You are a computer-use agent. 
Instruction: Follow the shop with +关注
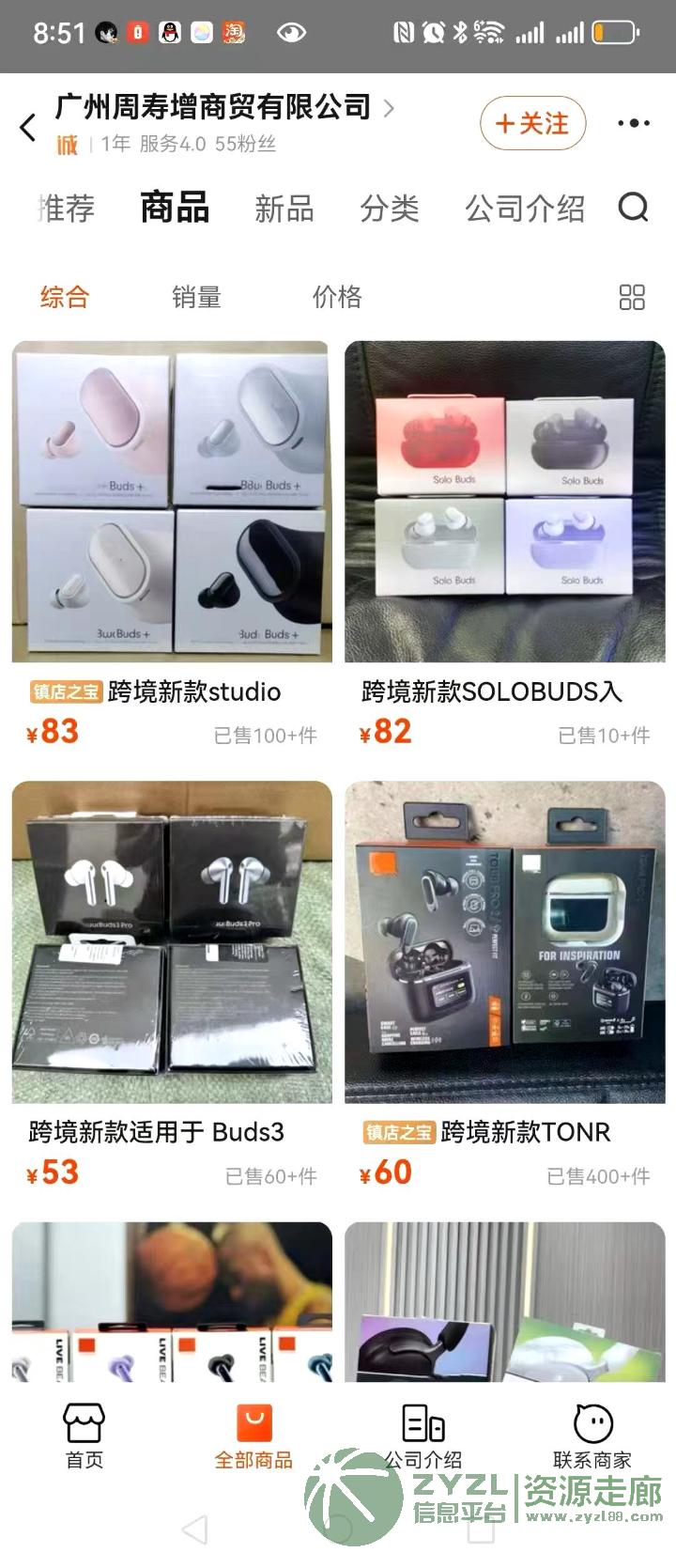pos(532,124)
